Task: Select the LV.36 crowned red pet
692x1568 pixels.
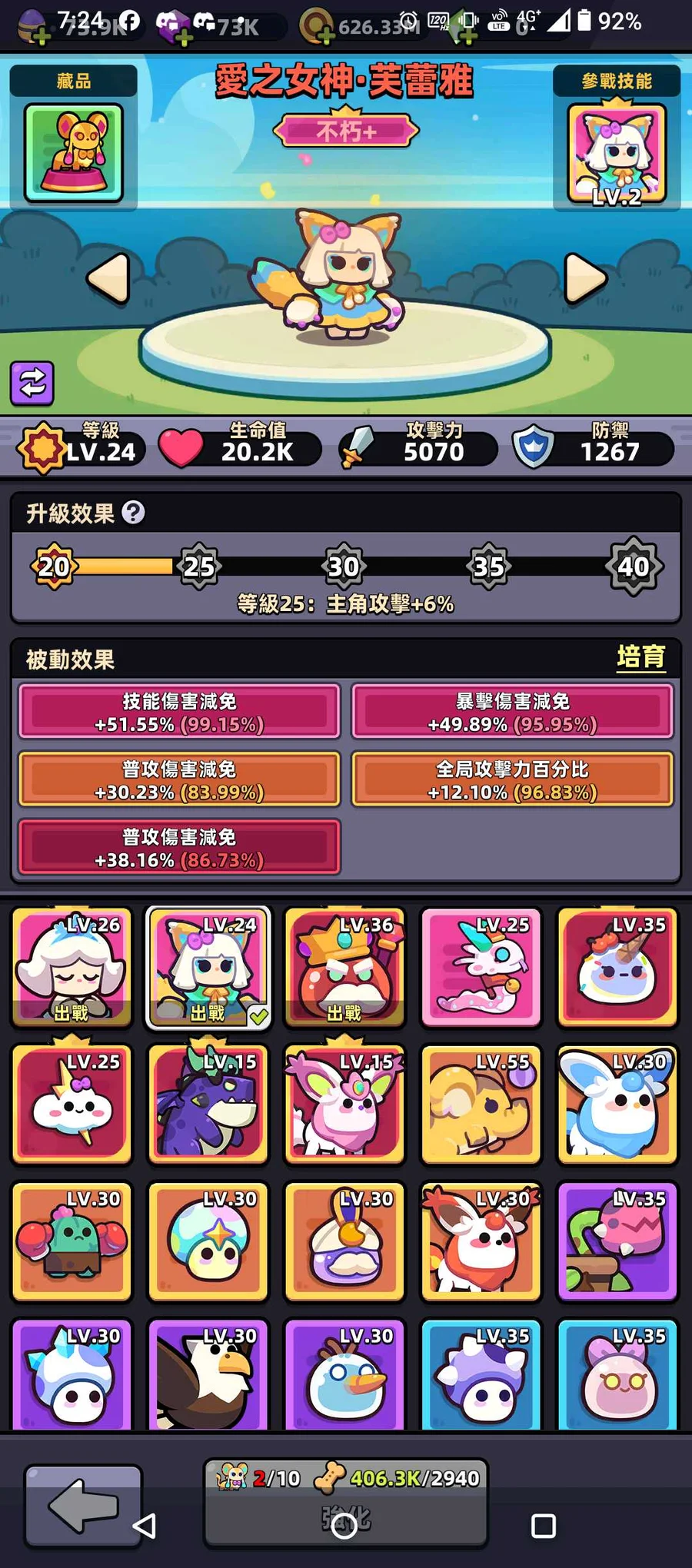Action: coord(344,968)
